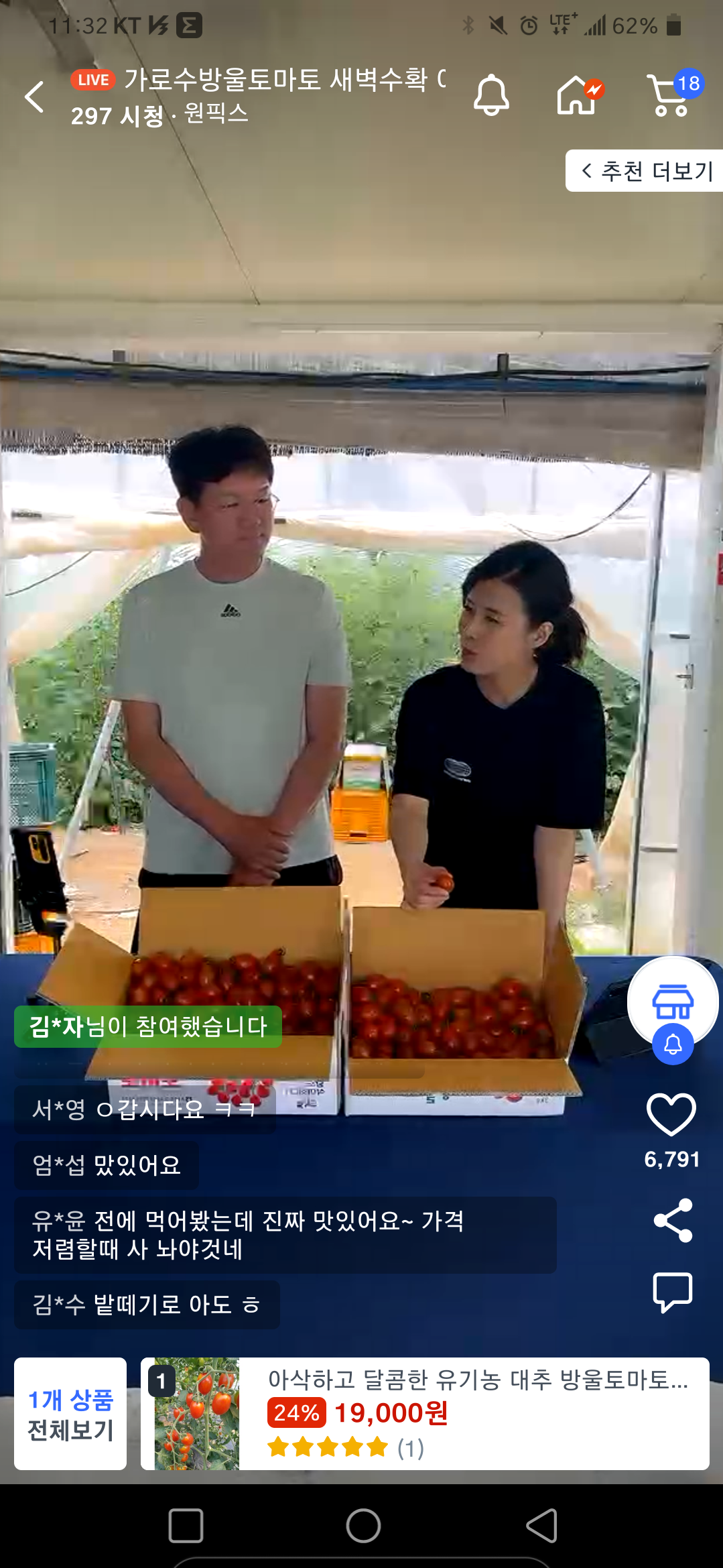This screenshot has width=723, height=1568.
Task: Go back from the live stream
Action: tap(35, 97)
